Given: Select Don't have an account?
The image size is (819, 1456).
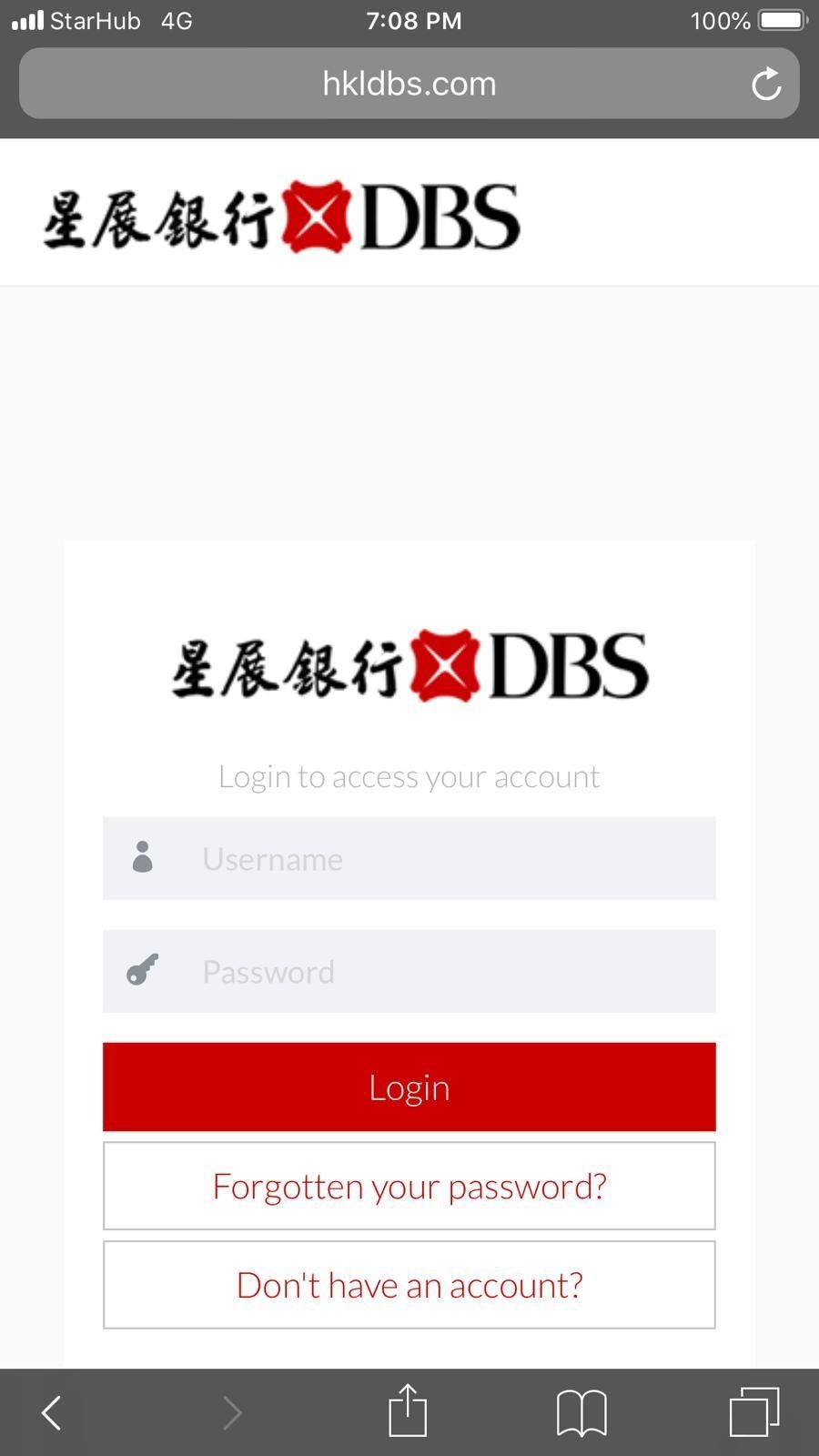Looking at the screenshot, I should pos(409,1285).
